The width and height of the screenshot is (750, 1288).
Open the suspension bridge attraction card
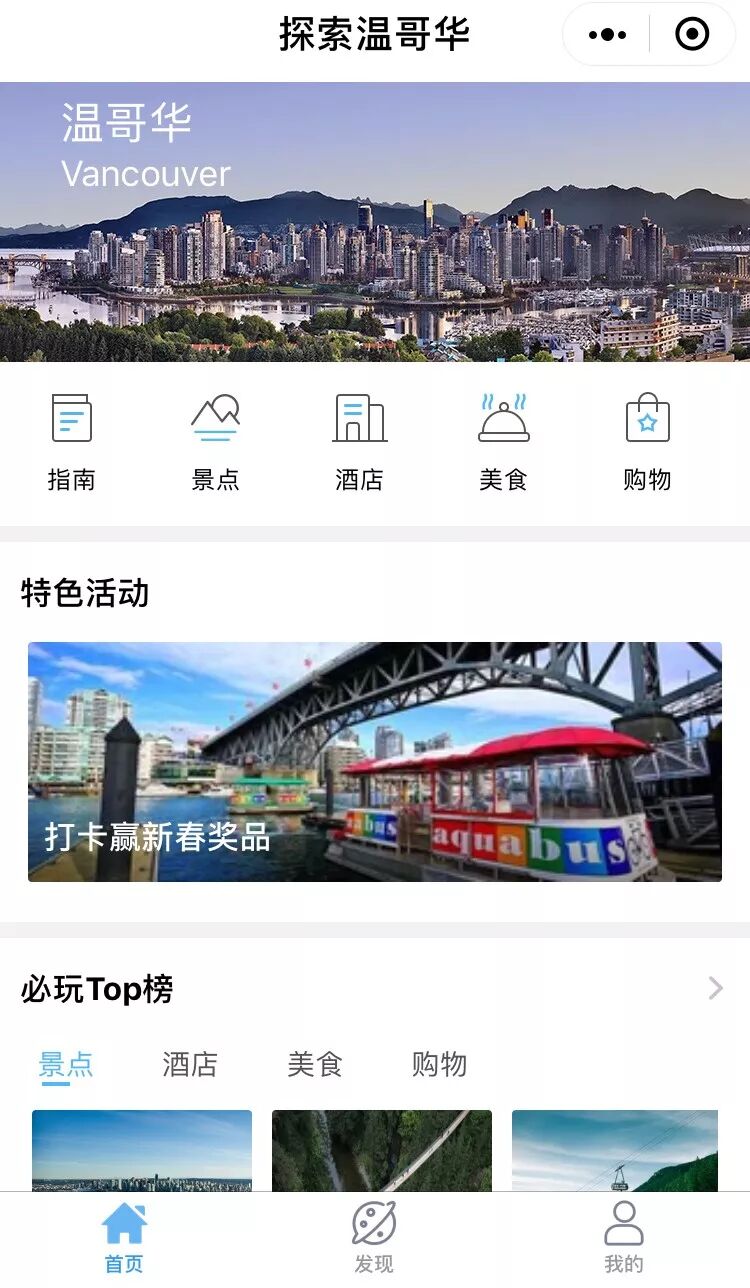pos(382,1151)
